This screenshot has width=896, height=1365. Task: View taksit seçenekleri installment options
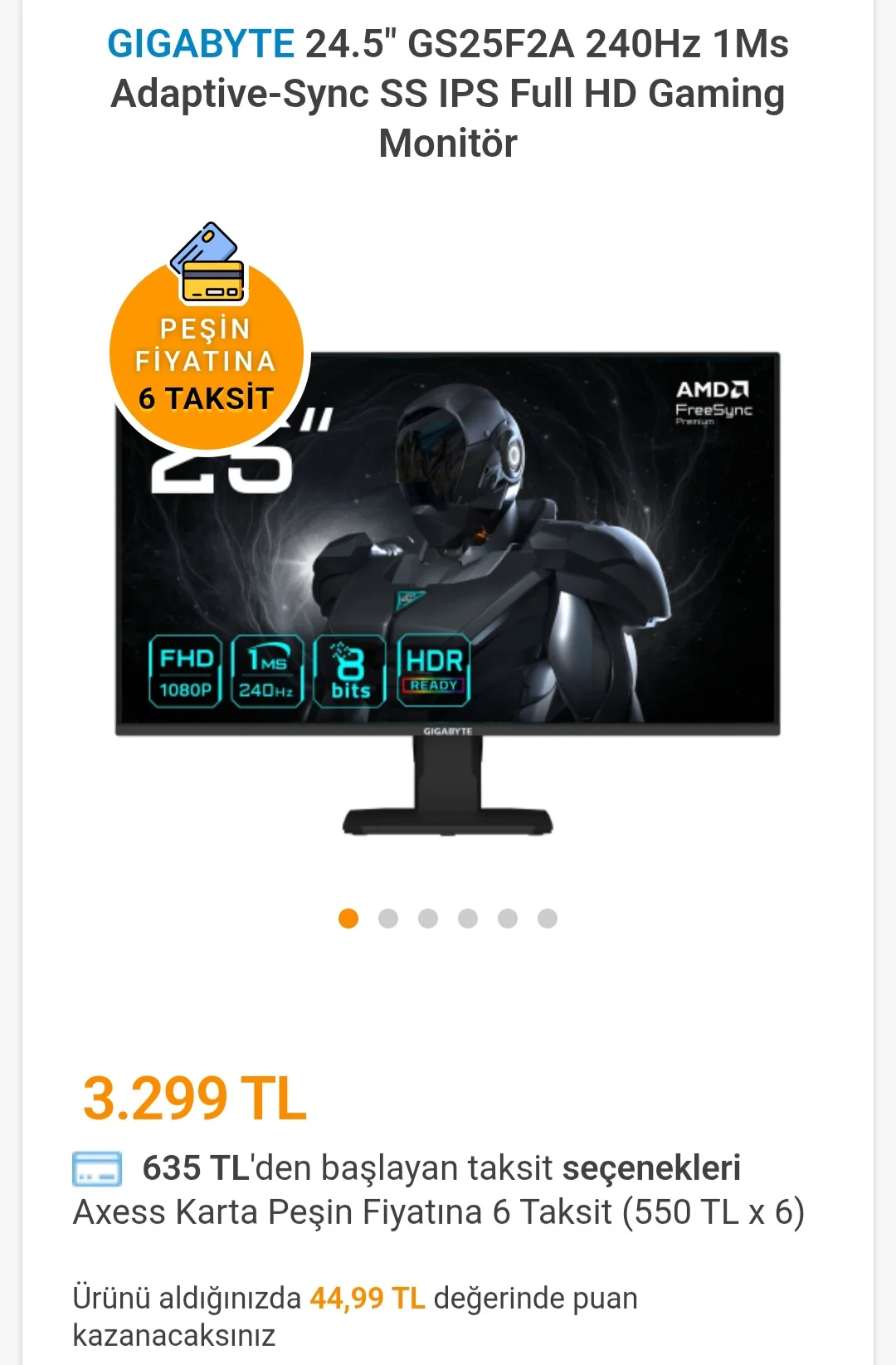pyautogui.click(x=441, y=1168)
